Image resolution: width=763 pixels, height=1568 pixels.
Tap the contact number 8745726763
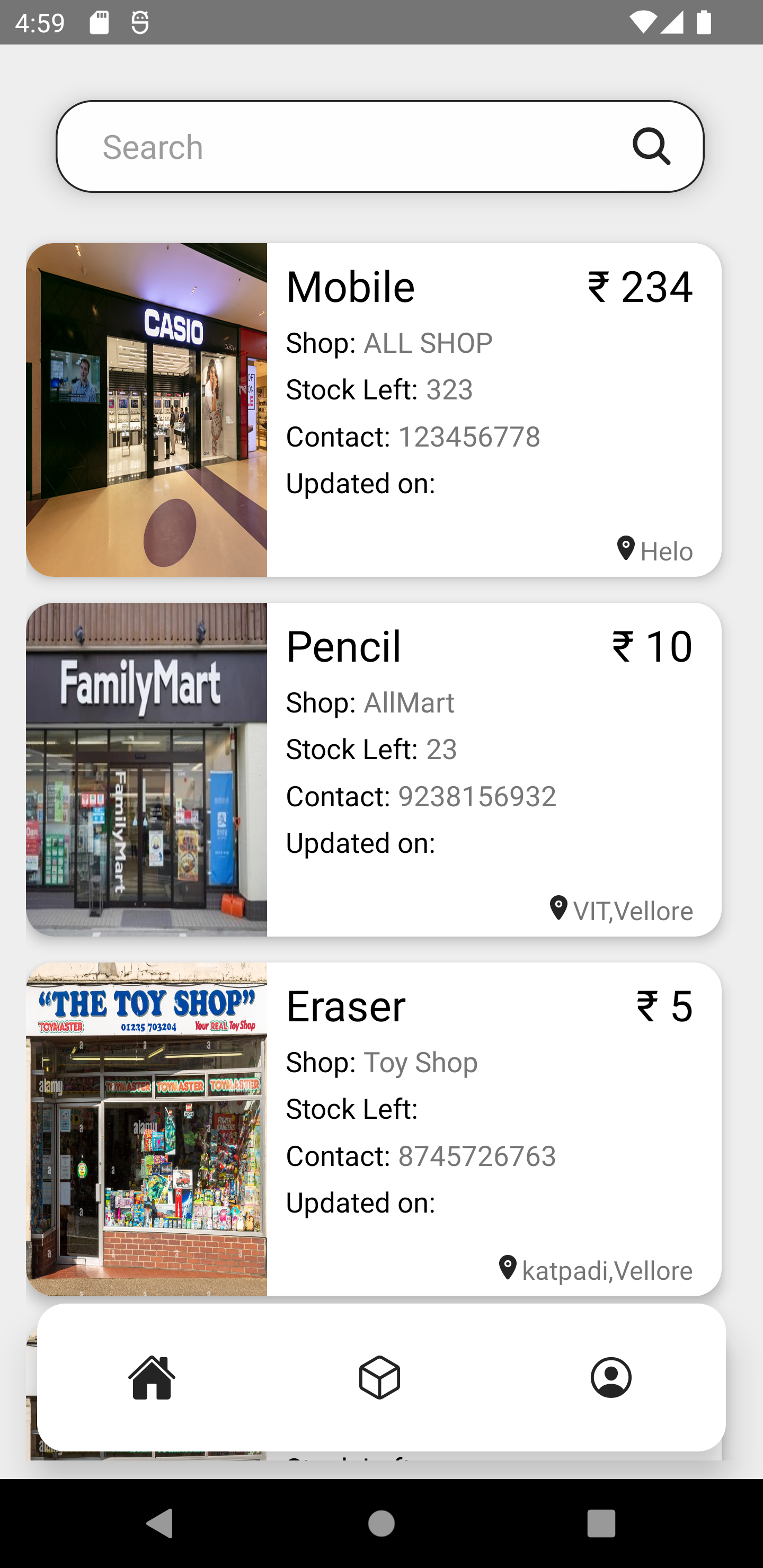tap(477, 1155)
